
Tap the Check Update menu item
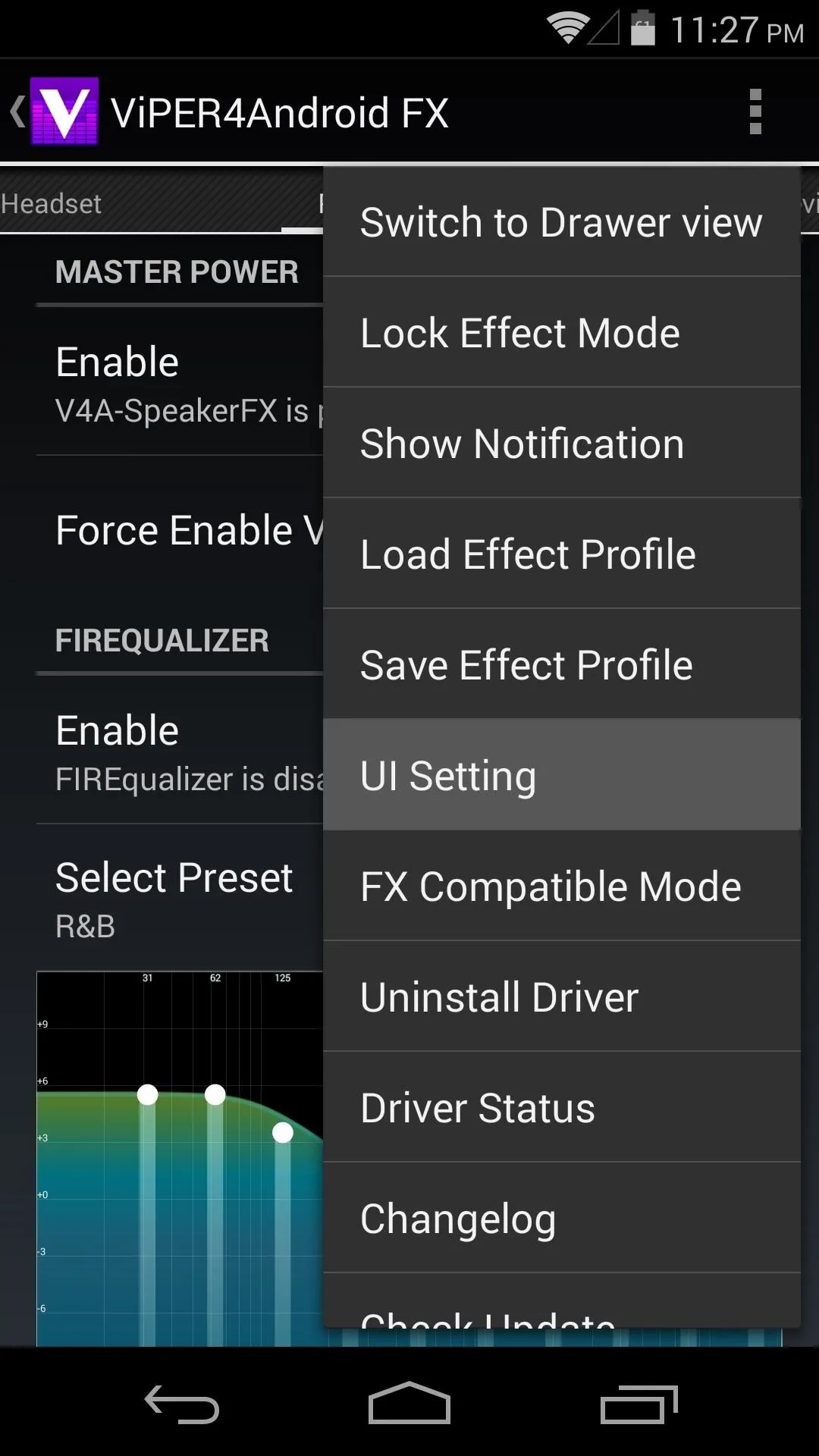[562, 1301]
